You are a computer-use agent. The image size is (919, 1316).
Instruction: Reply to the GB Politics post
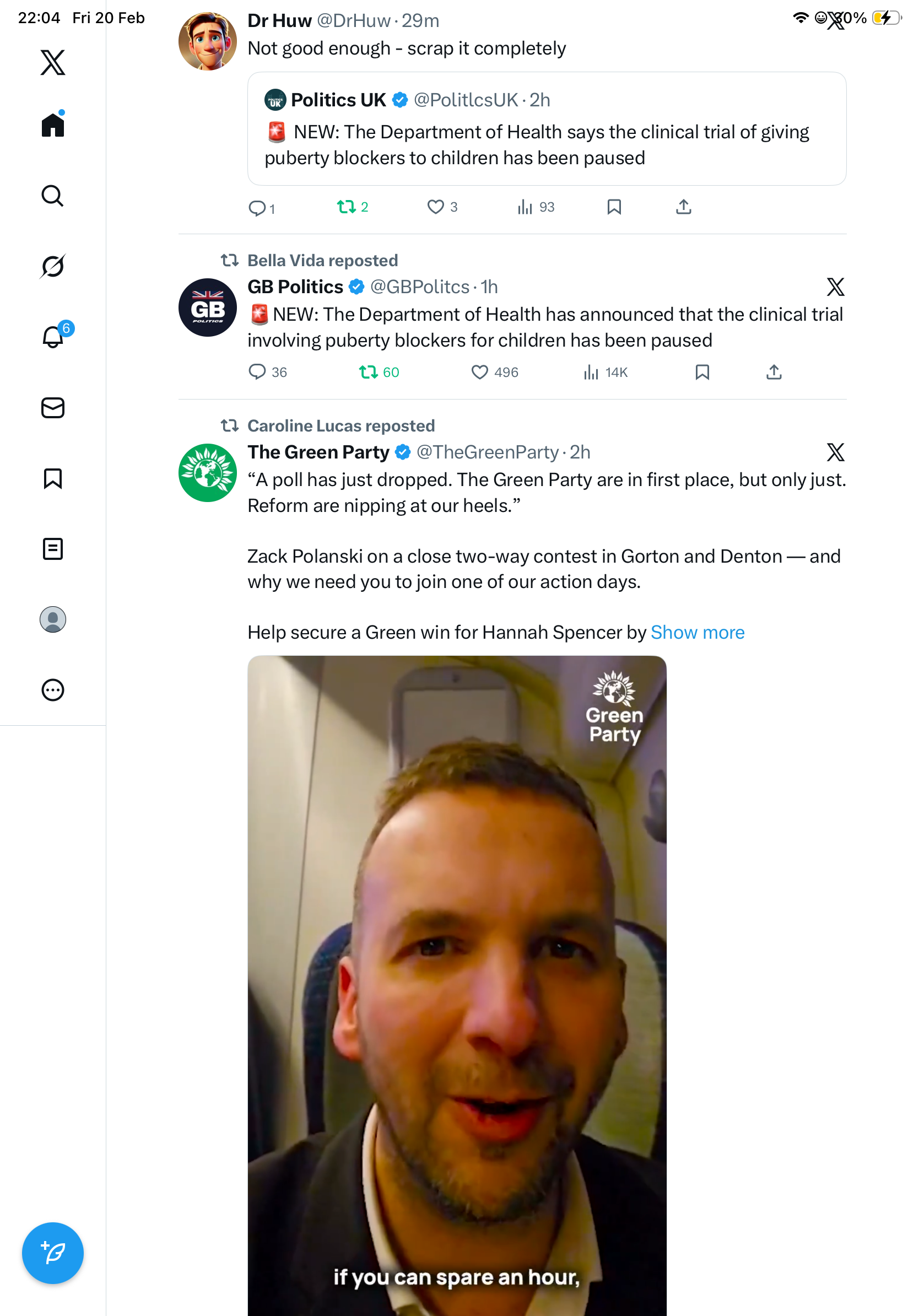[257, 372]
